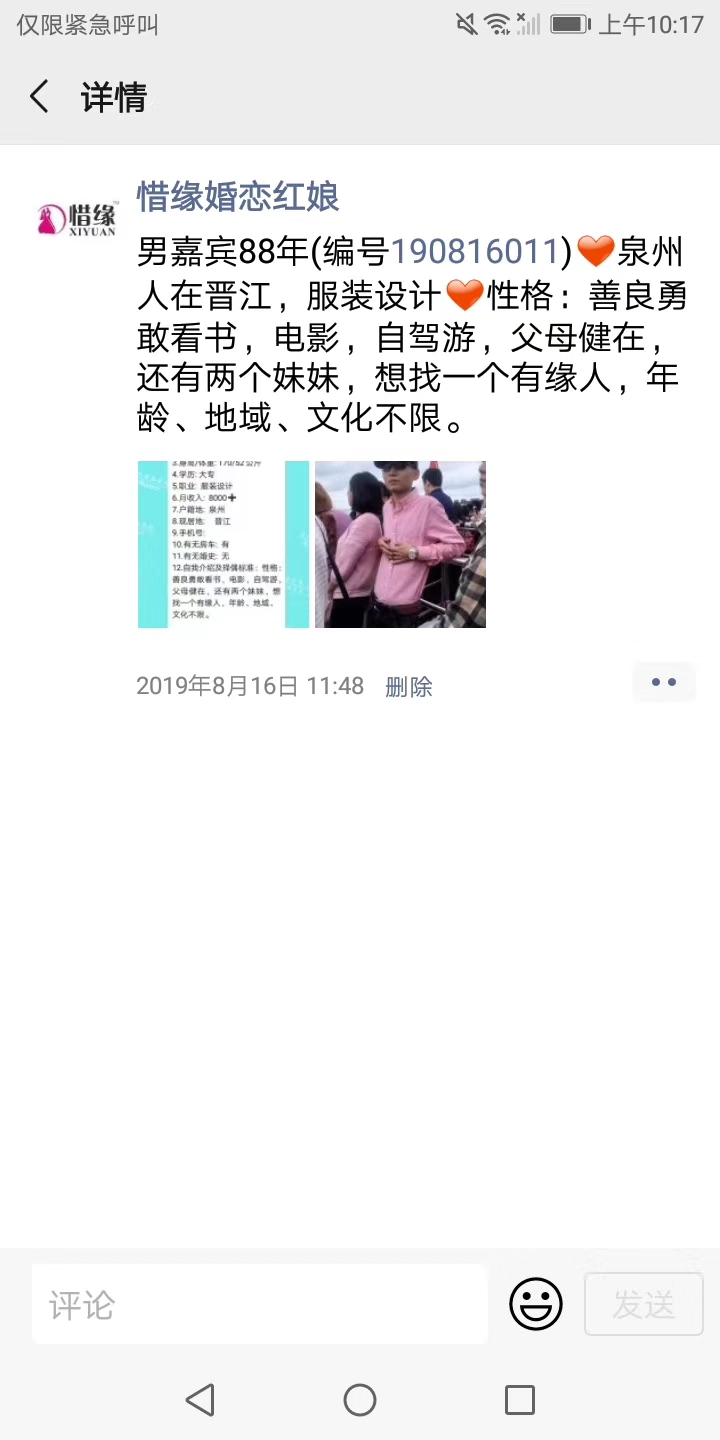Go to the system home screen
Screen dimensions: 720x1440
pos(360,1400)
